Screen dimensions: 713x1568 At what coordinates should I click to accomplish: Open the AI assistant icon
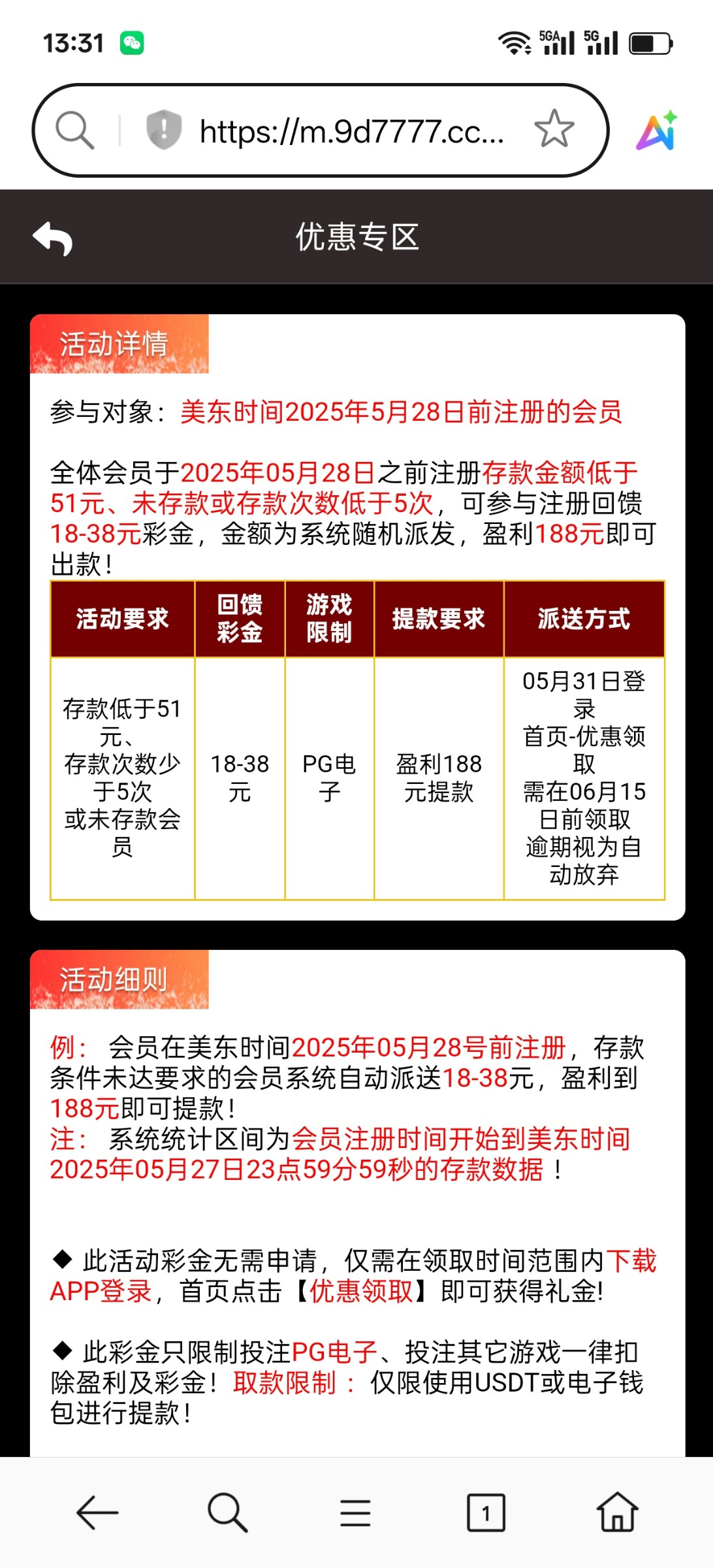coord(656,131)
